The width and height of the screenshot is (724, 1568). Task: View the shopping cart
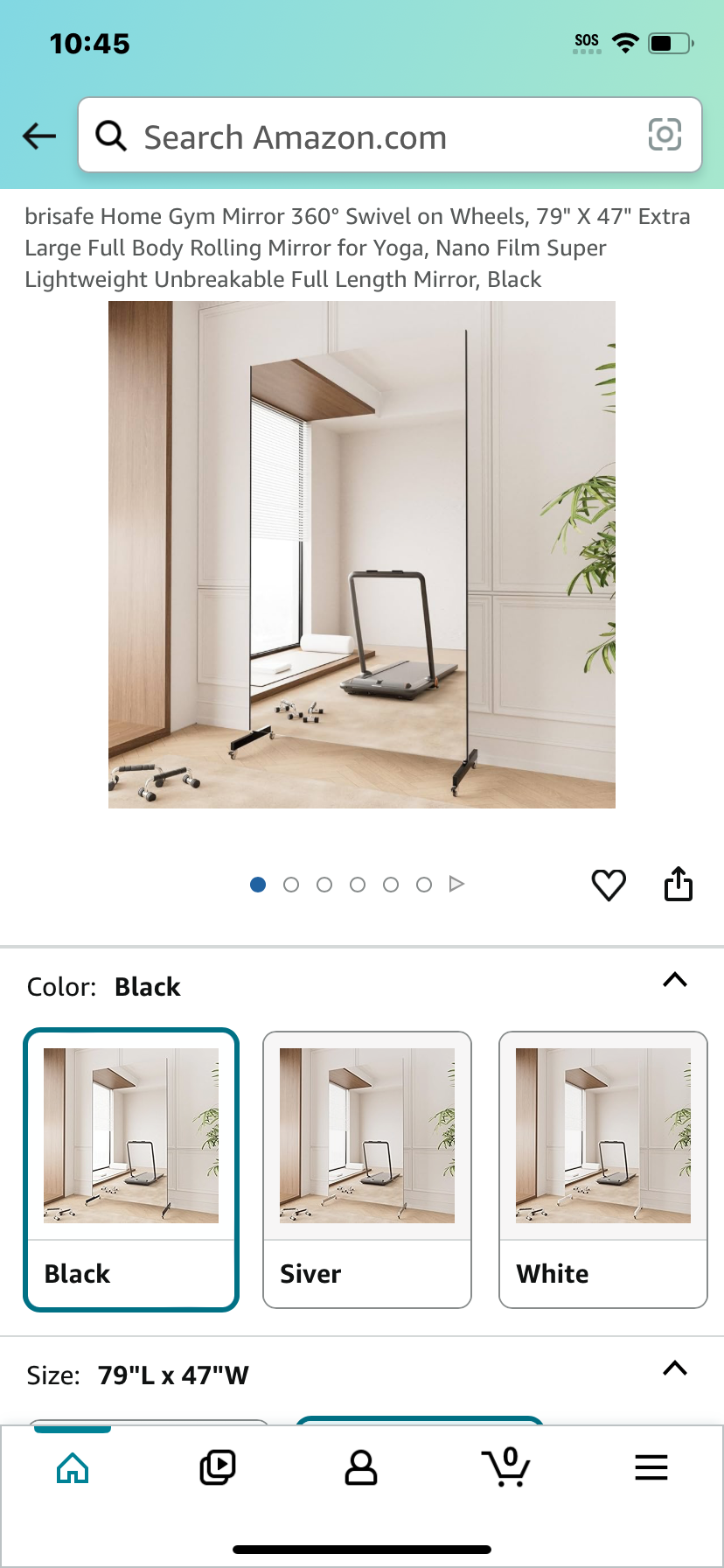(506, 1466)
